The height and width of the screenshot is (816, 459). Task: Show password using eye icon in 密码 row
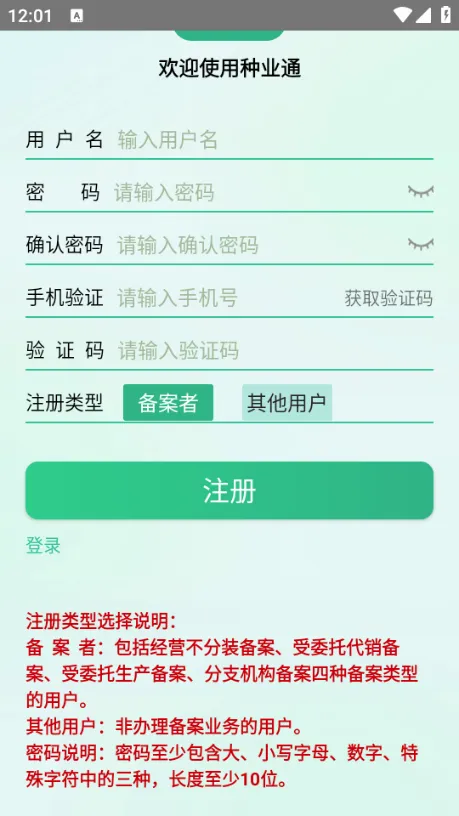(x=420, y=192)
